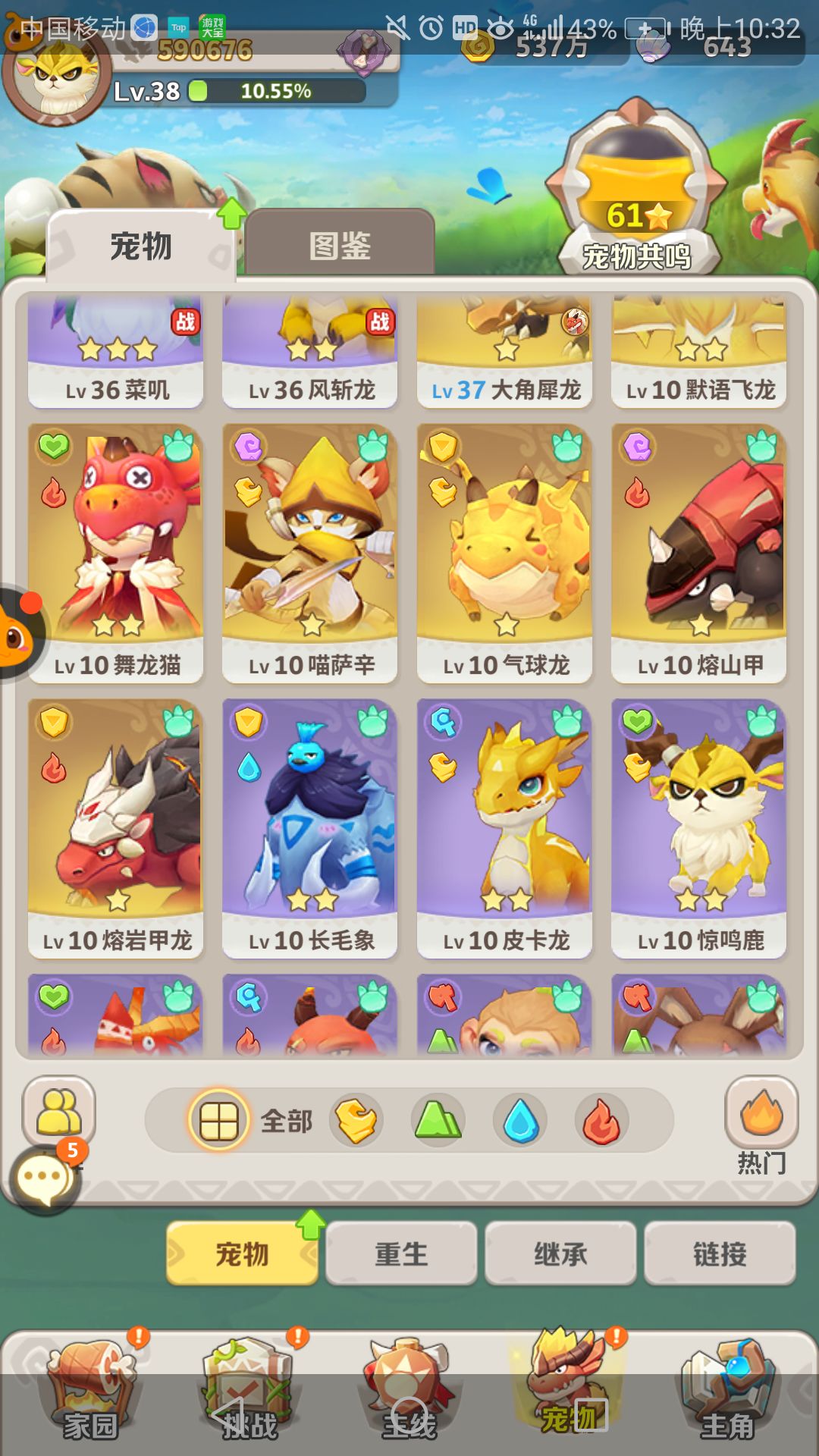View the 熔山甲 pet card

click(x=699, y=554)
